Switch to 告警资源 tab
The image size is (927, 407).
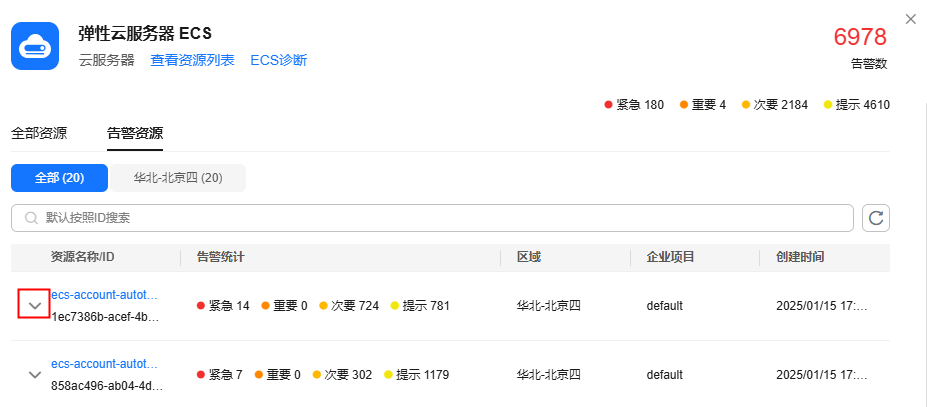(x=135, y=133)
